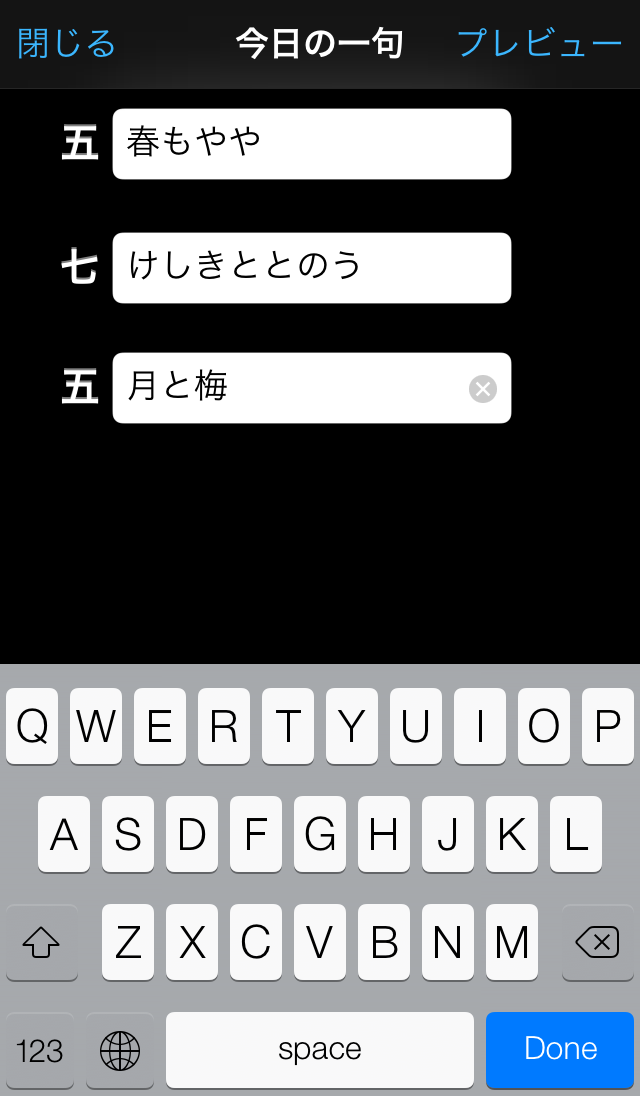Edit the second line field けしきととのう
Screen dimensions: 640x1096
[x=311, y=268]
